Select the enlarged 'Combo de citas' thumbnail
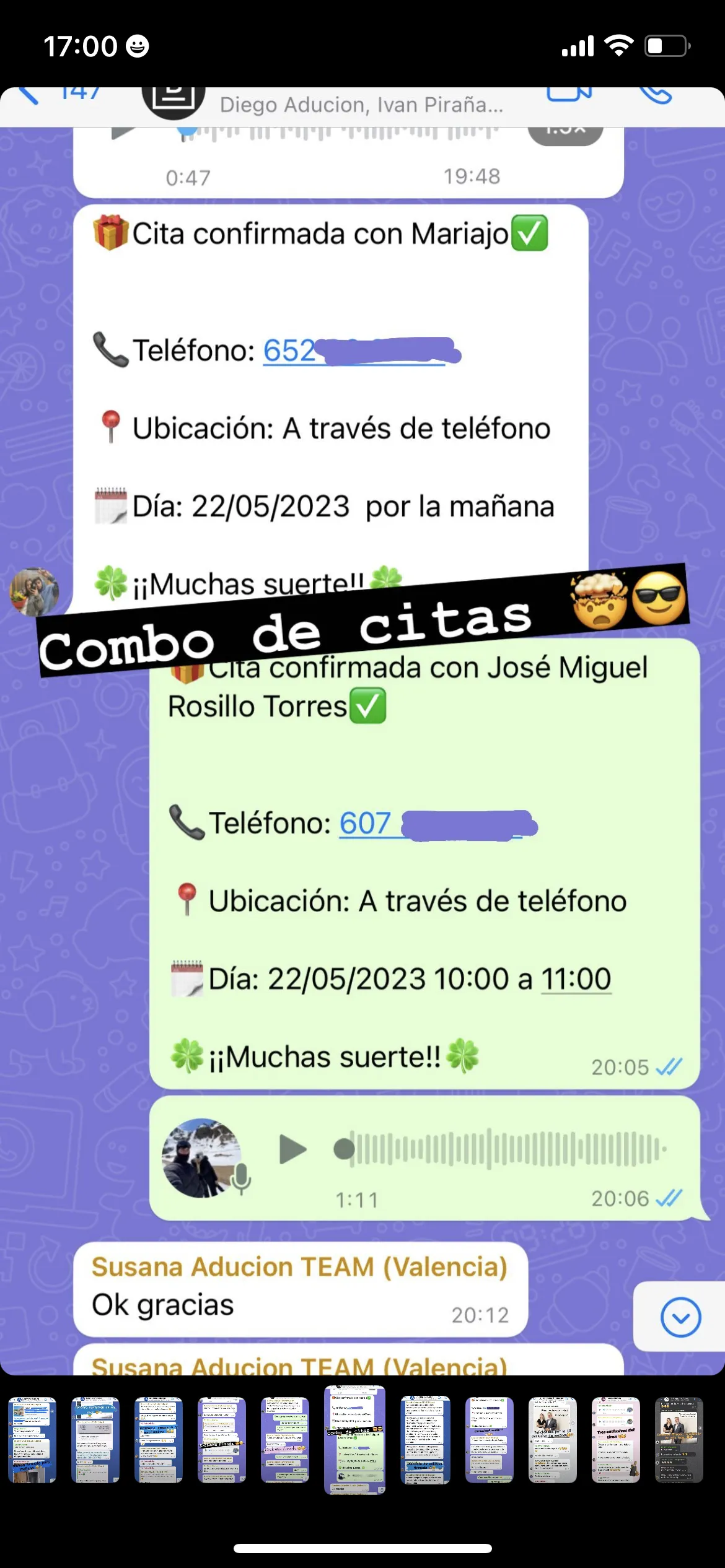Image resolution: width=725 pixels, height=1568 pixels. point(355,1439)
